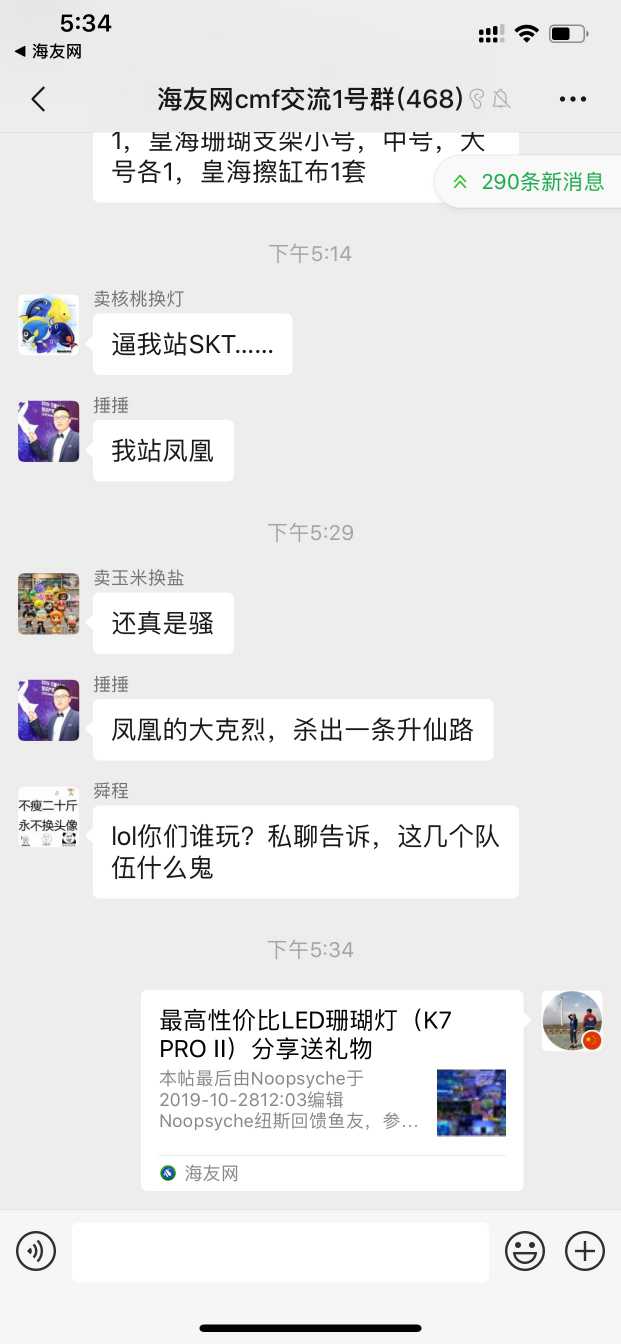Viewport: 621px width, 1344px height.
Task: Open the shared K7 PRO II link card
Action: (331, 1089)
